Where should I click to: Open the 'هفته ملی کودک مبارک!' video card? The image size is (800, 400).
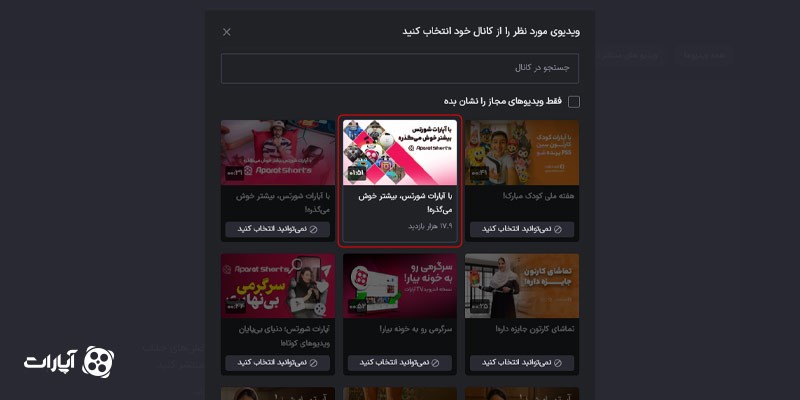coord(522,153)
